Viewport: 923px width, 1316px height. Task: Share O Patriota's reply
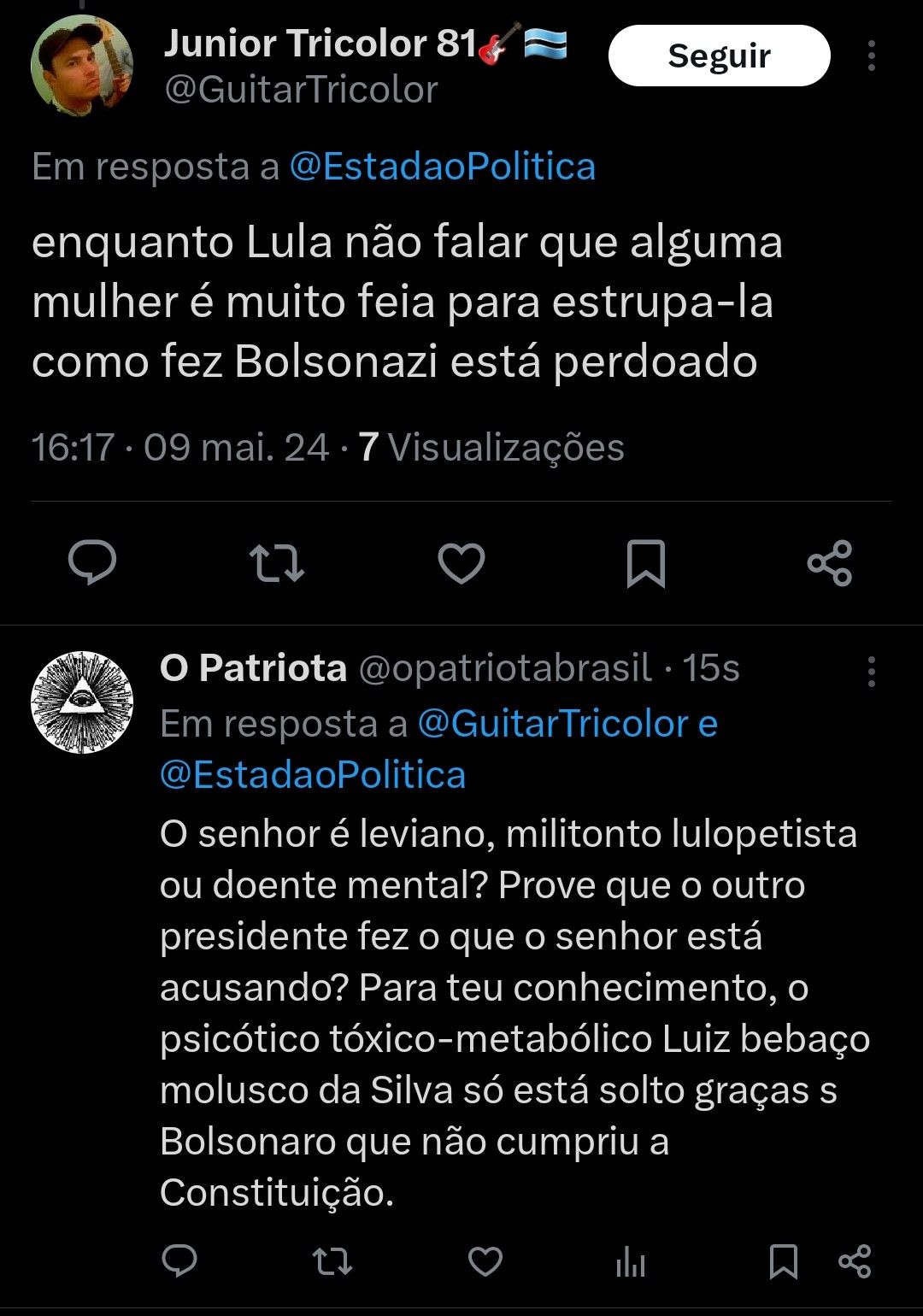[855, 1261]
